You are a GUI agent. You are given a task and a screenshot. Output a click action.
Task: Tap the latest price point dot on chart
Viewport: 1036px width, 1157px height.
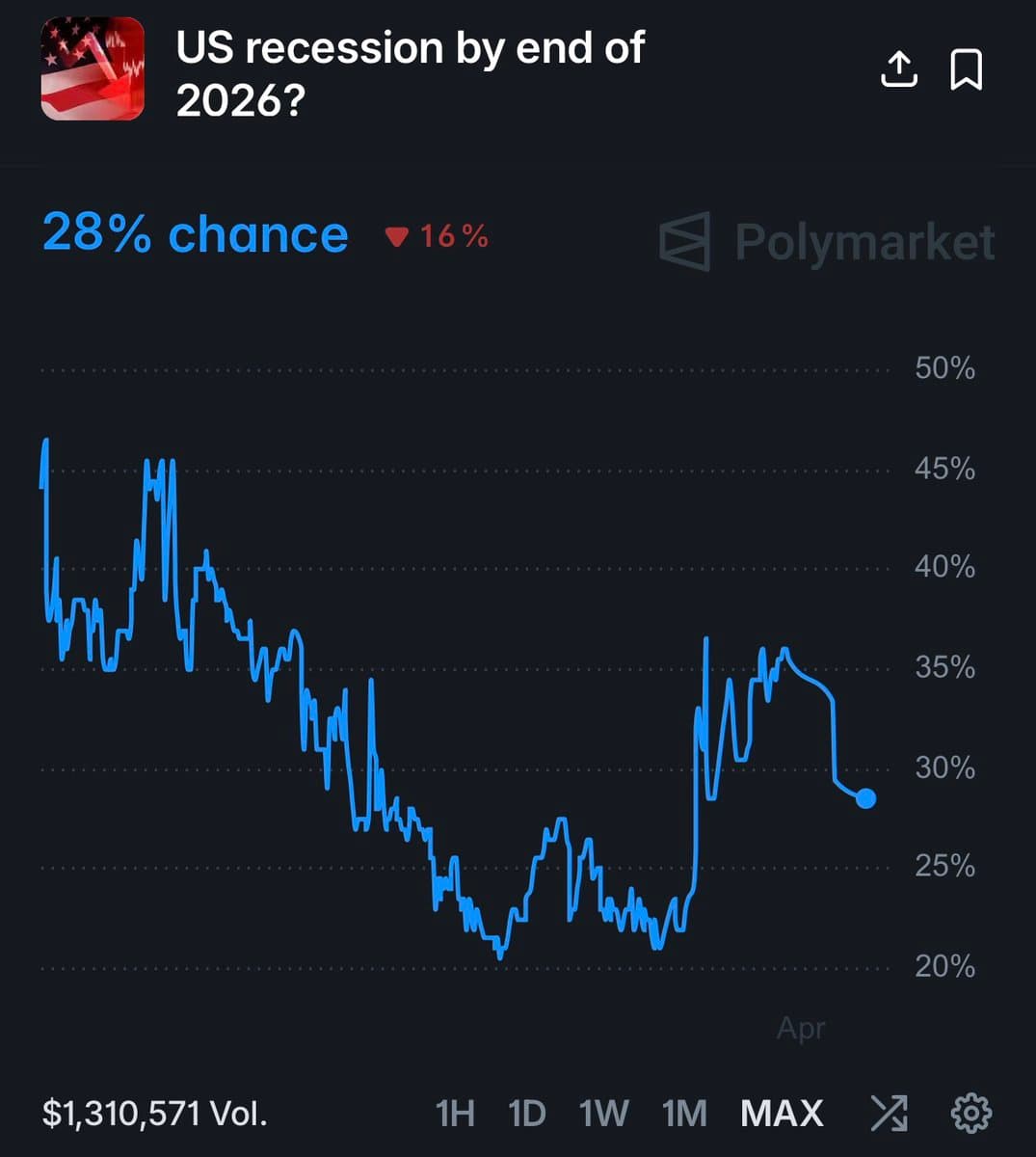click(x=865, y=798)
